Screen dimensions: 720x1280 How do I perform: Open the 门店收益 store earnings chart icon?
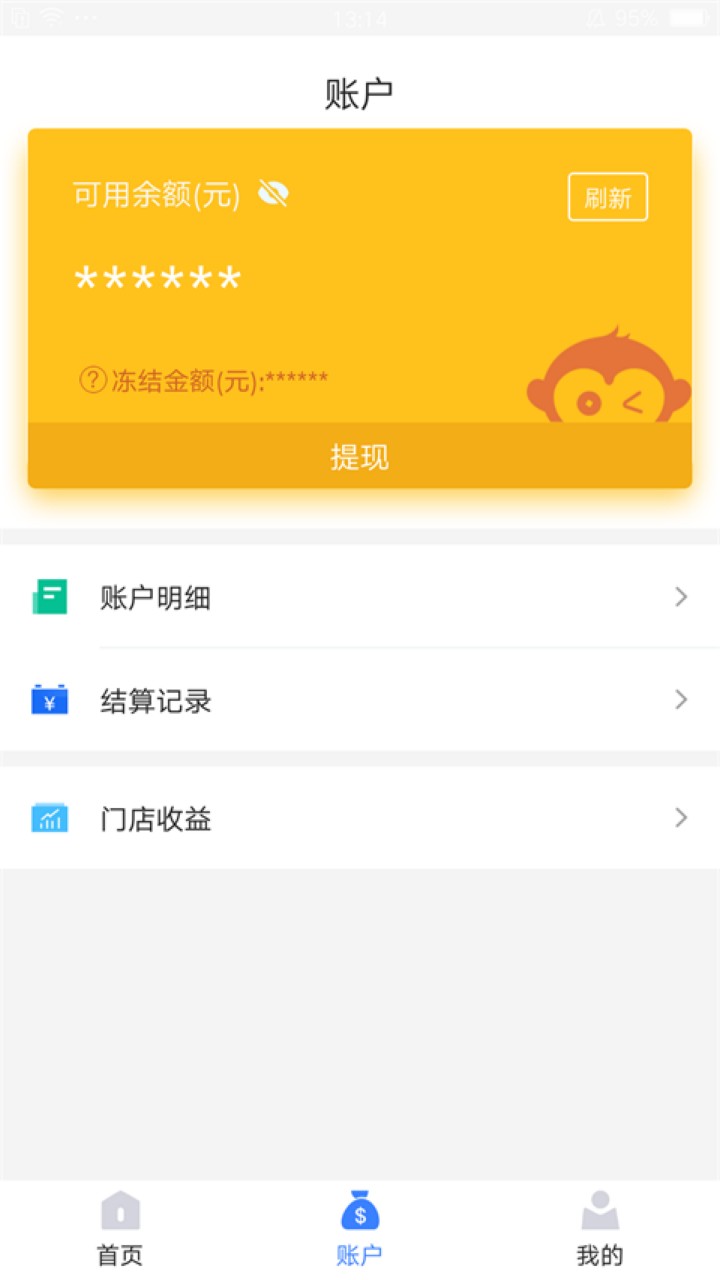pyautogui.click(x=49, y=817)
